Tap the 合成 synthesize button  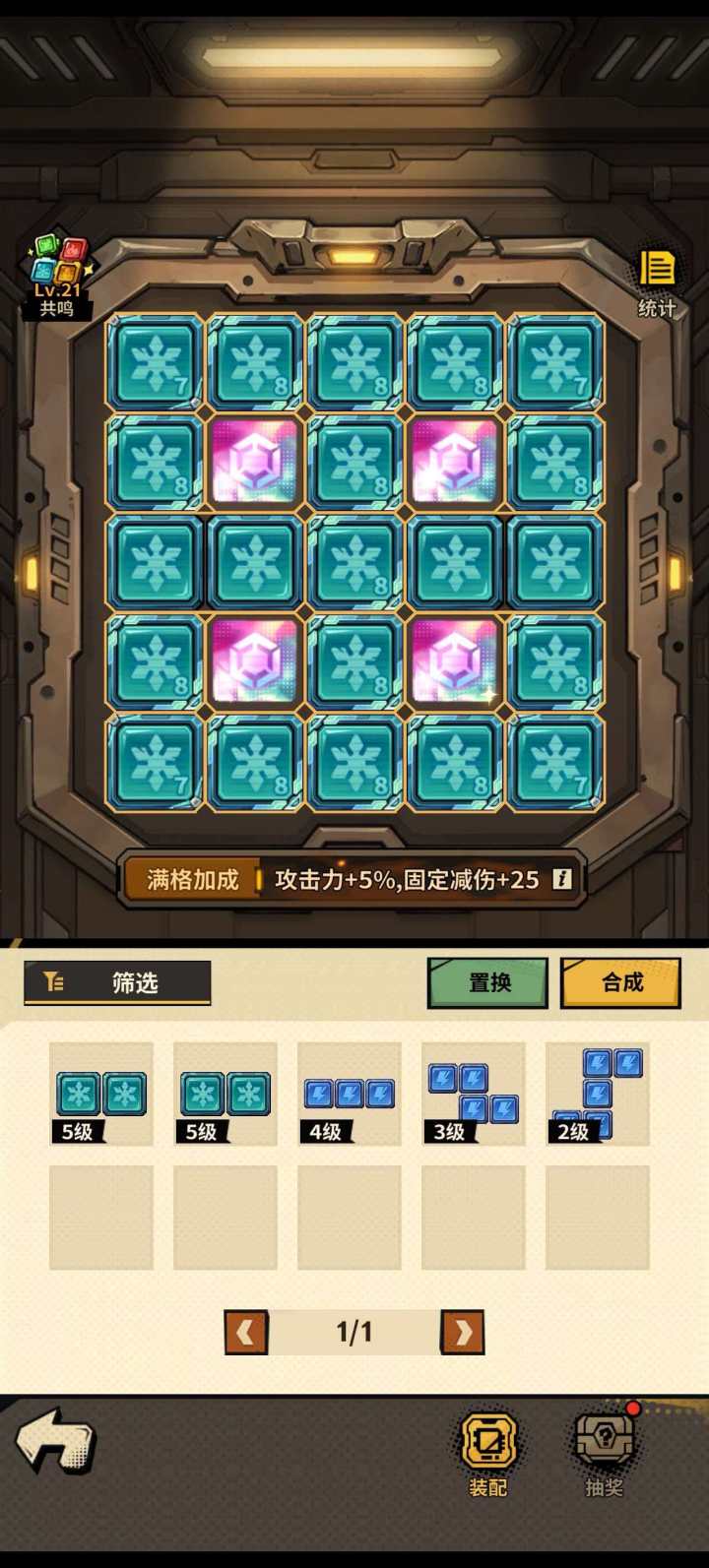tap(619, 981)
